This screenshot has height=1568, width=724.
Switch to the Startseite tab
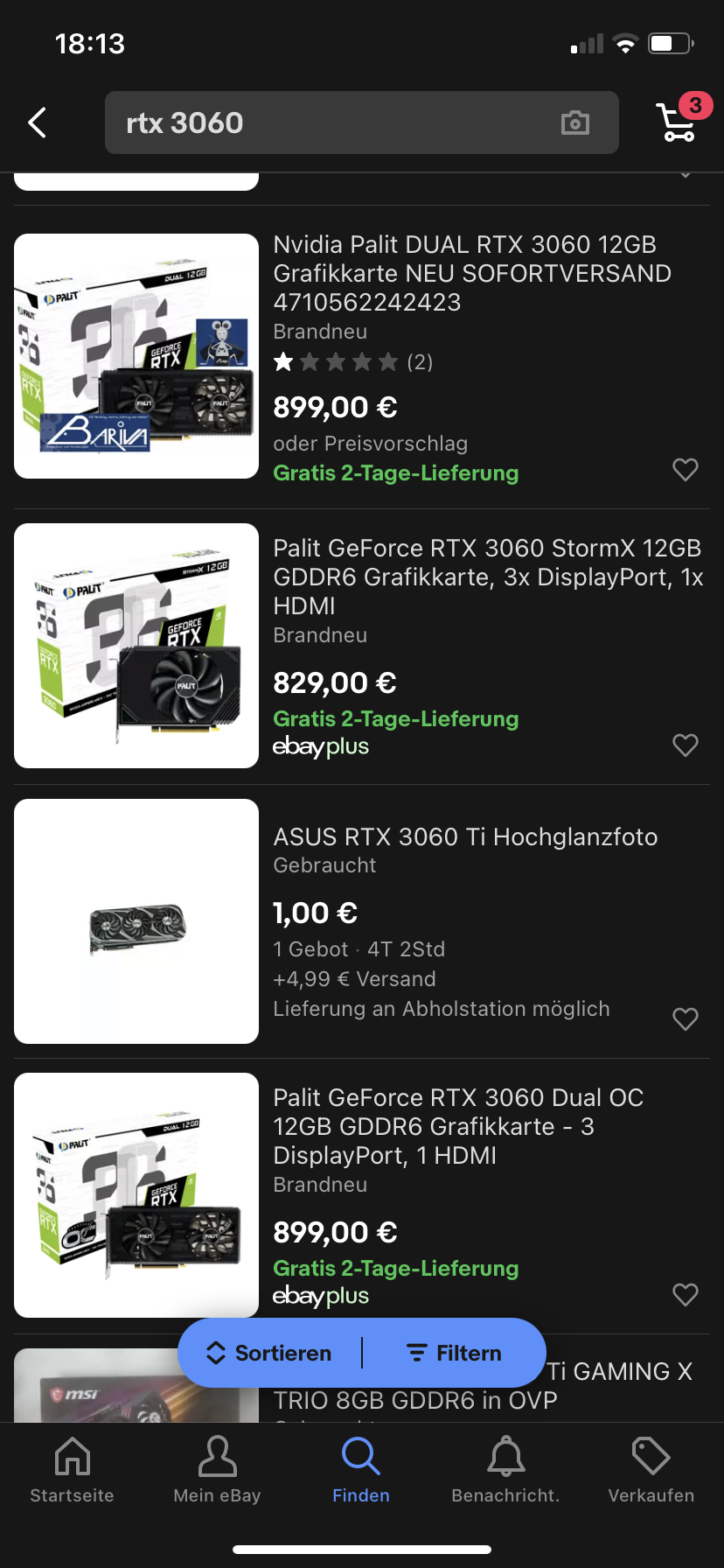73,1471
